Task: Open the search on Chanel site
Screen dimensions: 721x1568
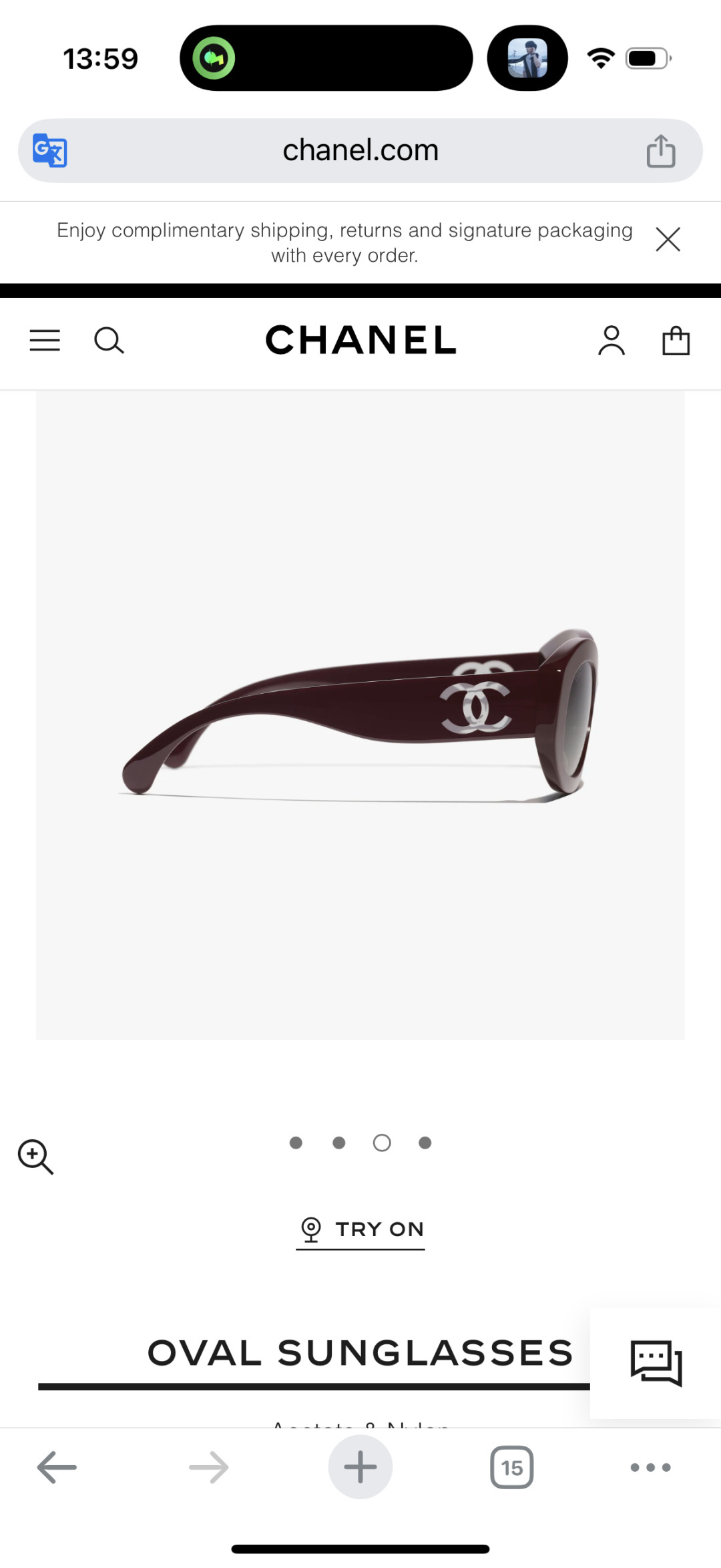Action: pyautogui.click(x=109, y=340)
